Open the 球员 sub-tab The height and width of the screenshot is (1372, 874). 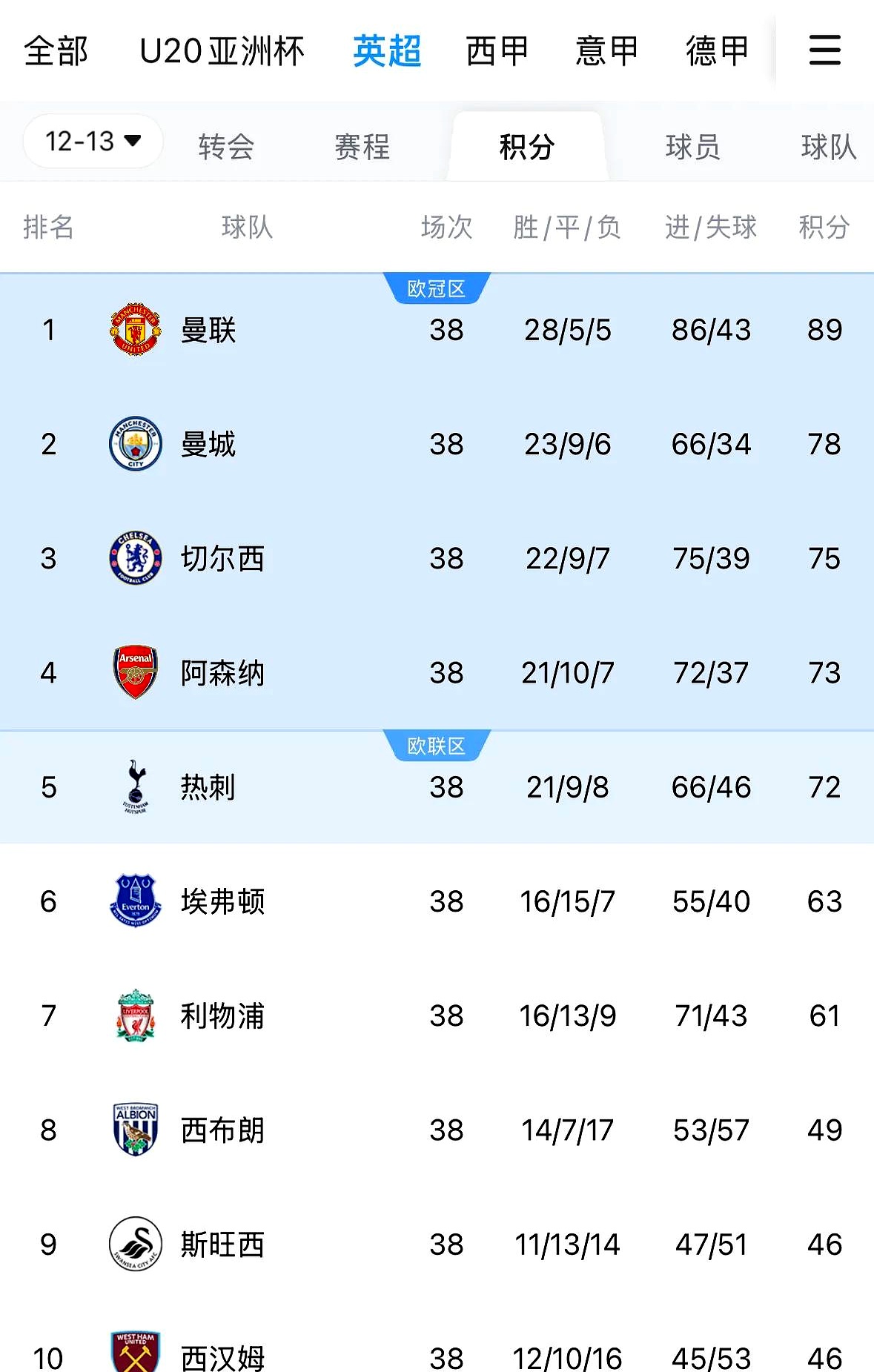click(x=692, y=147)
